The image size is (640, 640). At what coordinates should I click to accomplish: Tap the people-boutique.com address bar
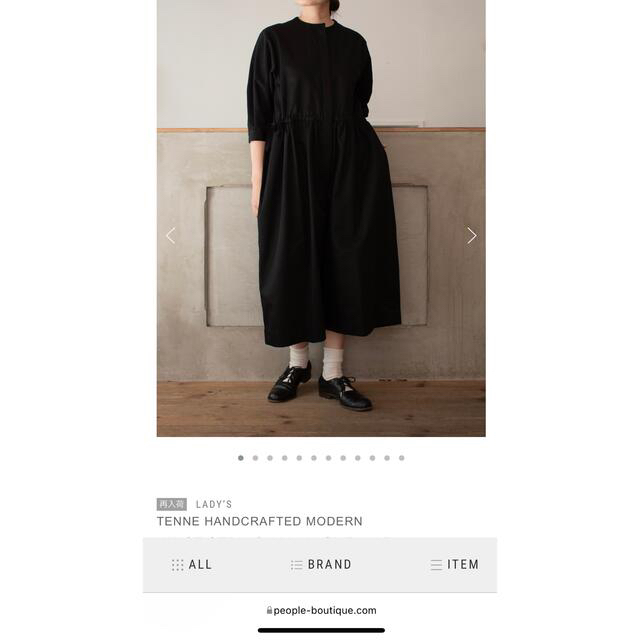click(x=321, y=610)
